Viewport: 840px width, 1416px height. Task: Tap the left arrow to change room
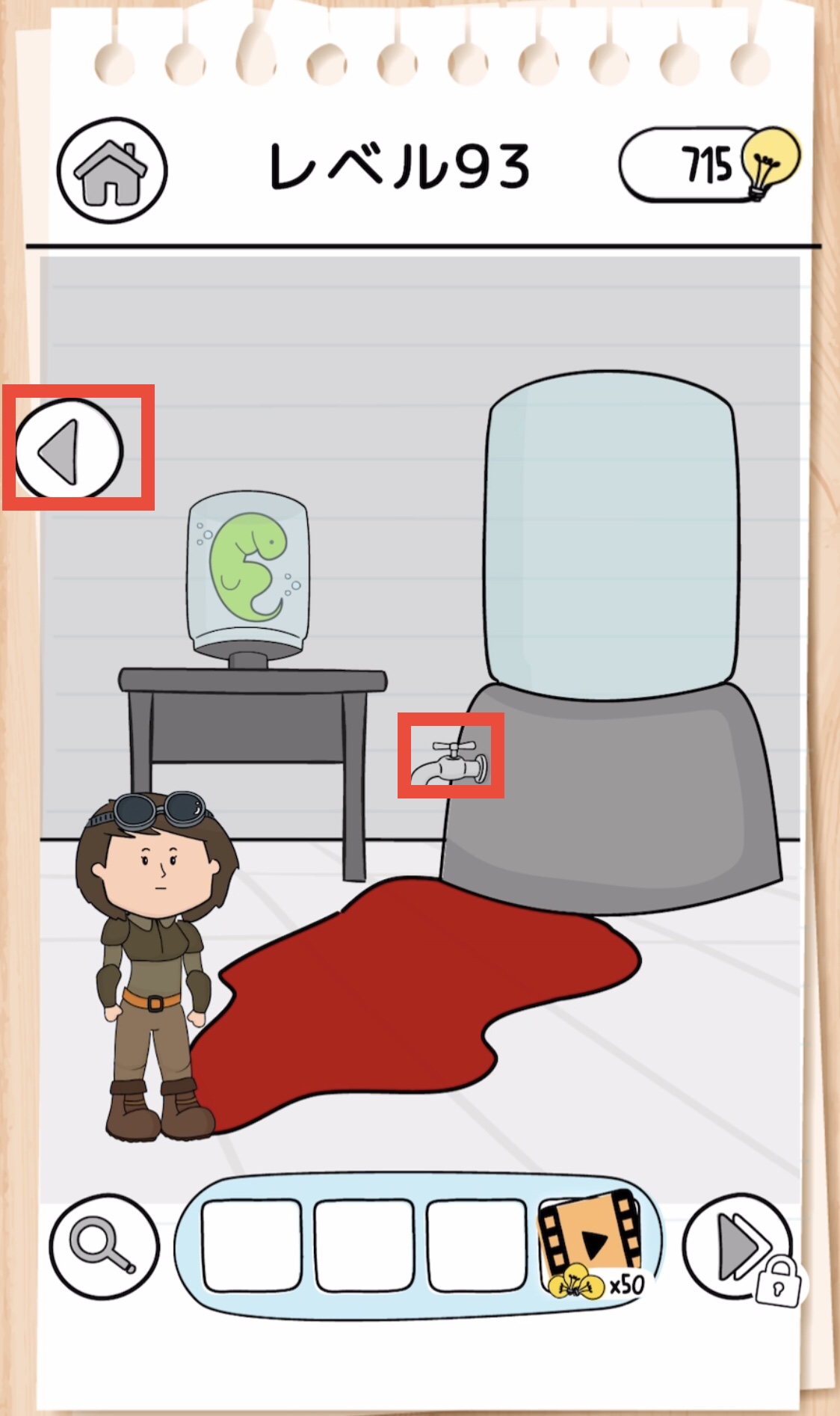click(x=69, y=449)
